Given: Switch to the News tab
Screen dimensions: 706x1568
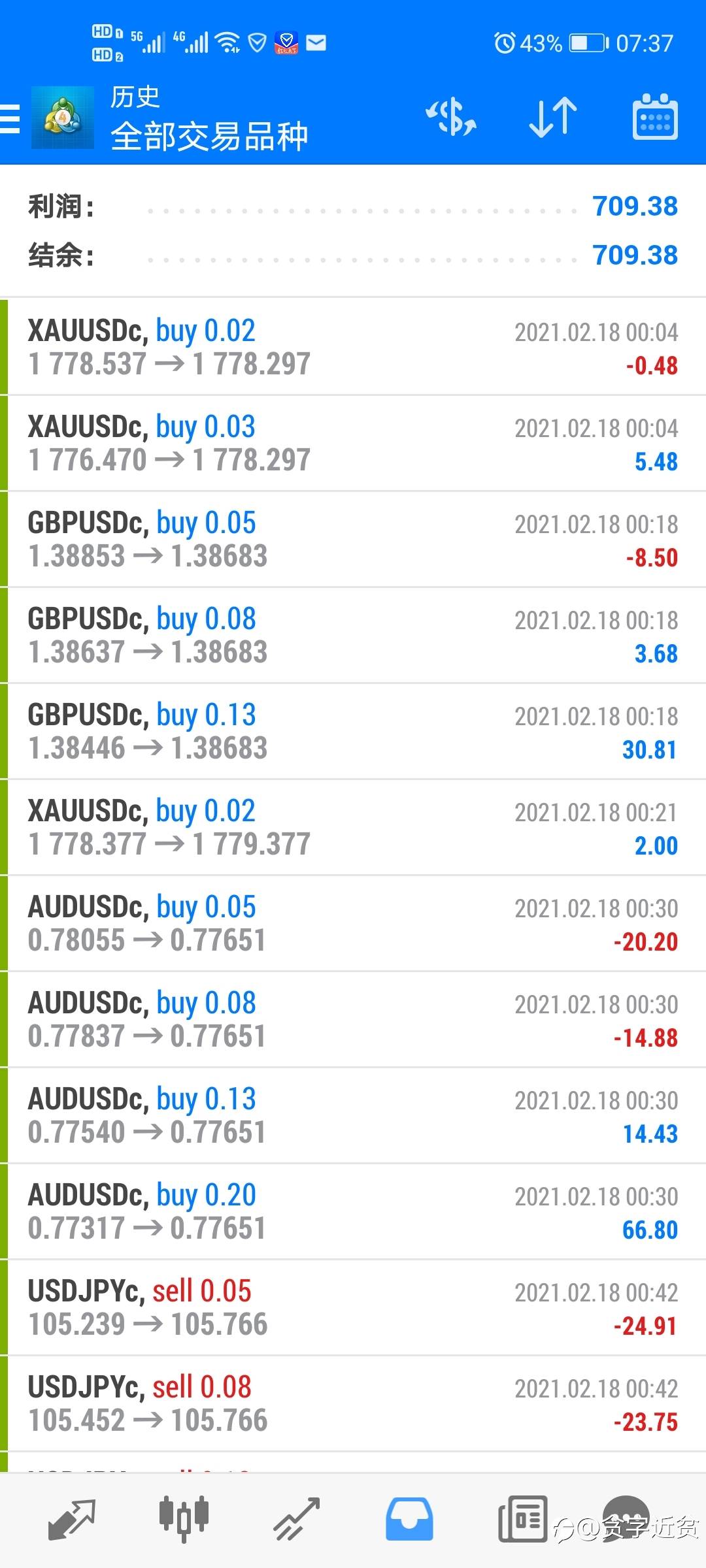Looking at the screenshot, I should [522, 1519].
